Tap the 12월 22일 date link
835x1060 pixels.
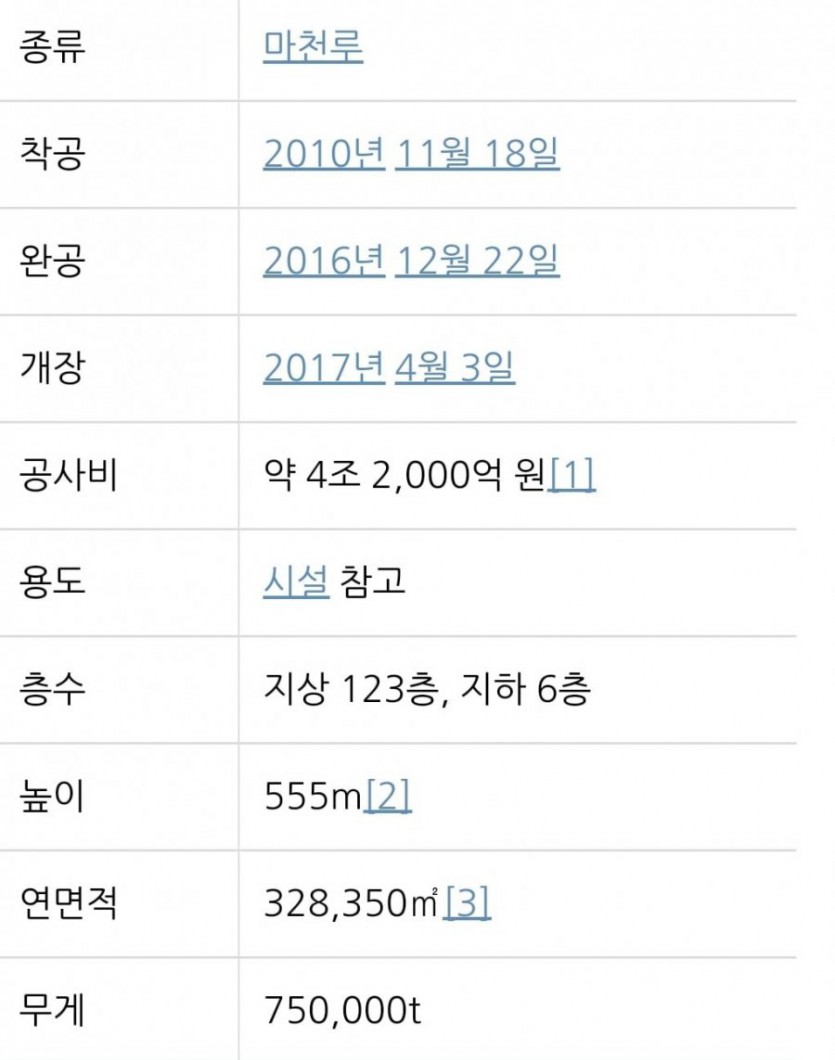click(477, 261)
